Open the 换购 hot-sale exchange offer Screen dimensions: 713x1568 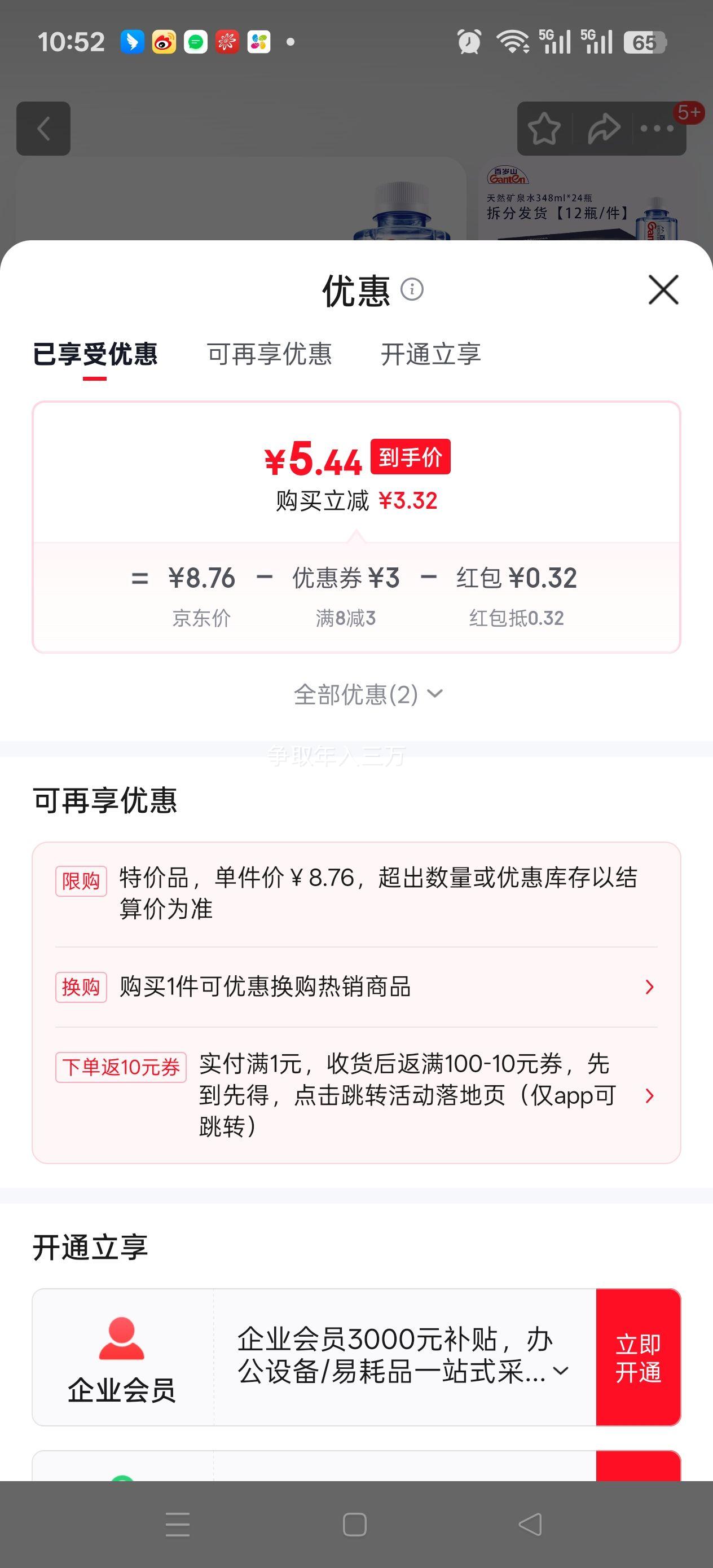[x=356, y=986]
